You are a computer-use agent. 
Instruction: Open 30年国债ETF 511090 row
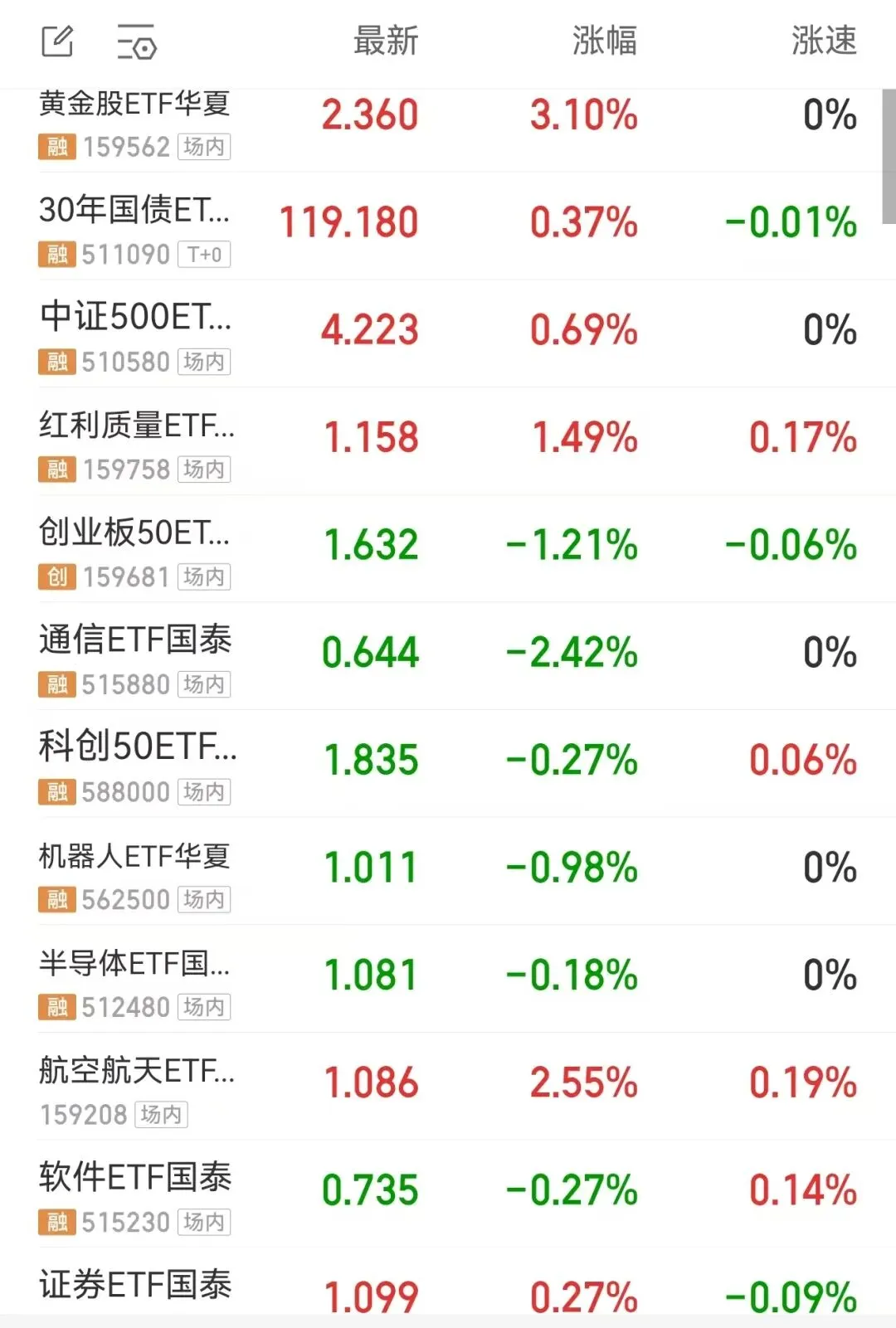(x=448, y=226)
